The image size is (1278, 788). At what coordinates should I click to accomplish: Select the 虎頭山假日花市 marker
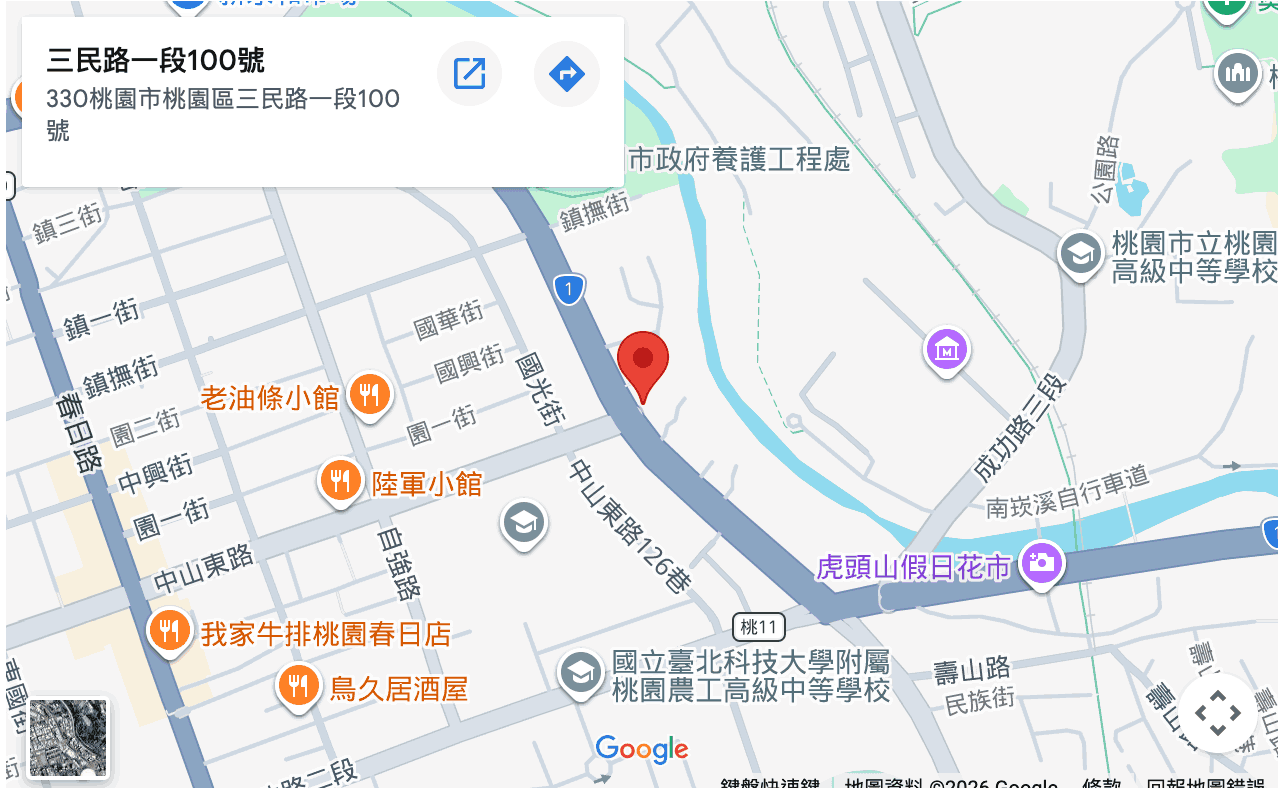tap(1041, 563)
